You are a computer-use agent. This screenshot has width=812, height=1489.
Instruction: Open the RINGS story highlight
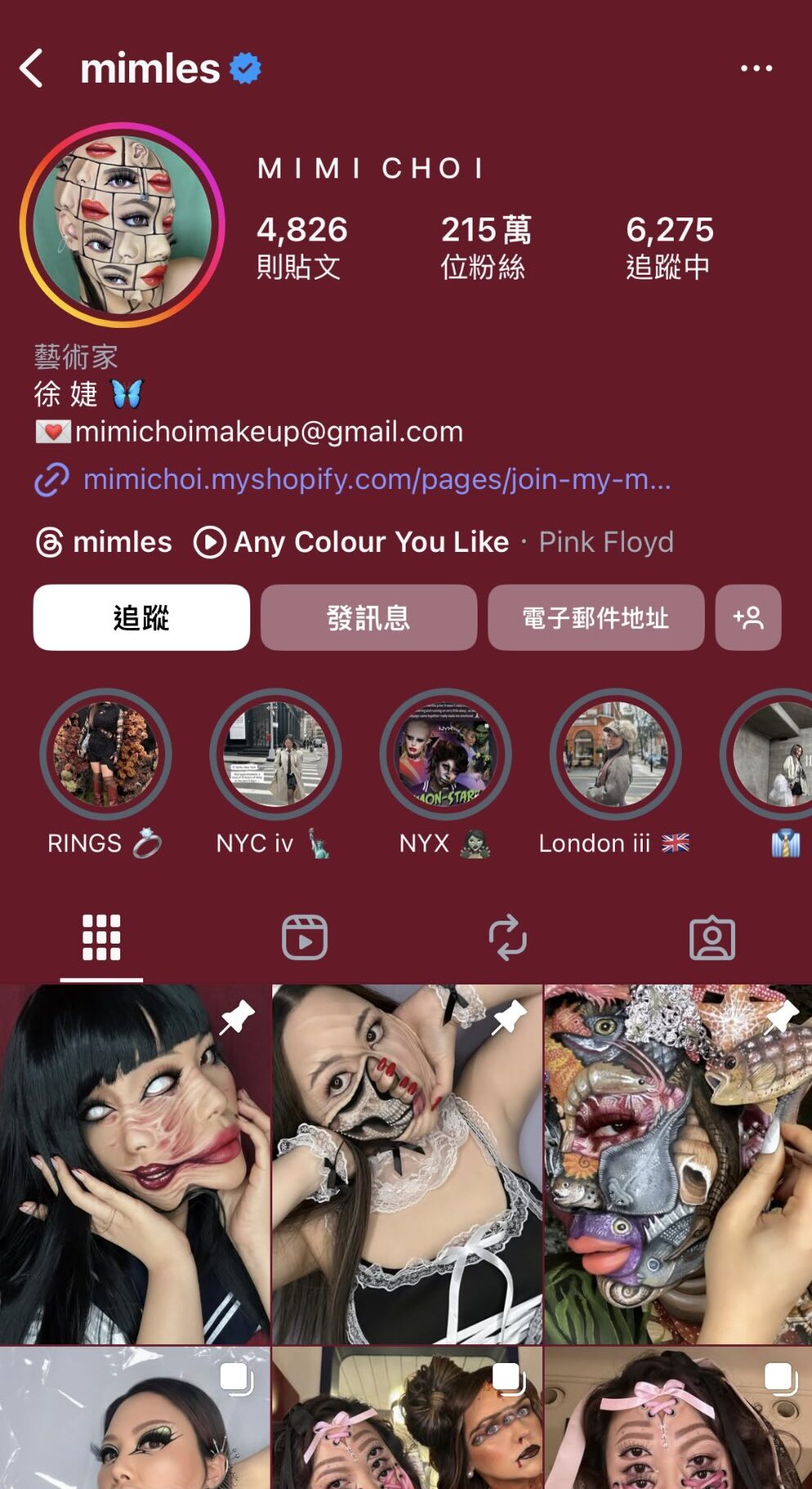pyautogui.click(x=105, y=755)
